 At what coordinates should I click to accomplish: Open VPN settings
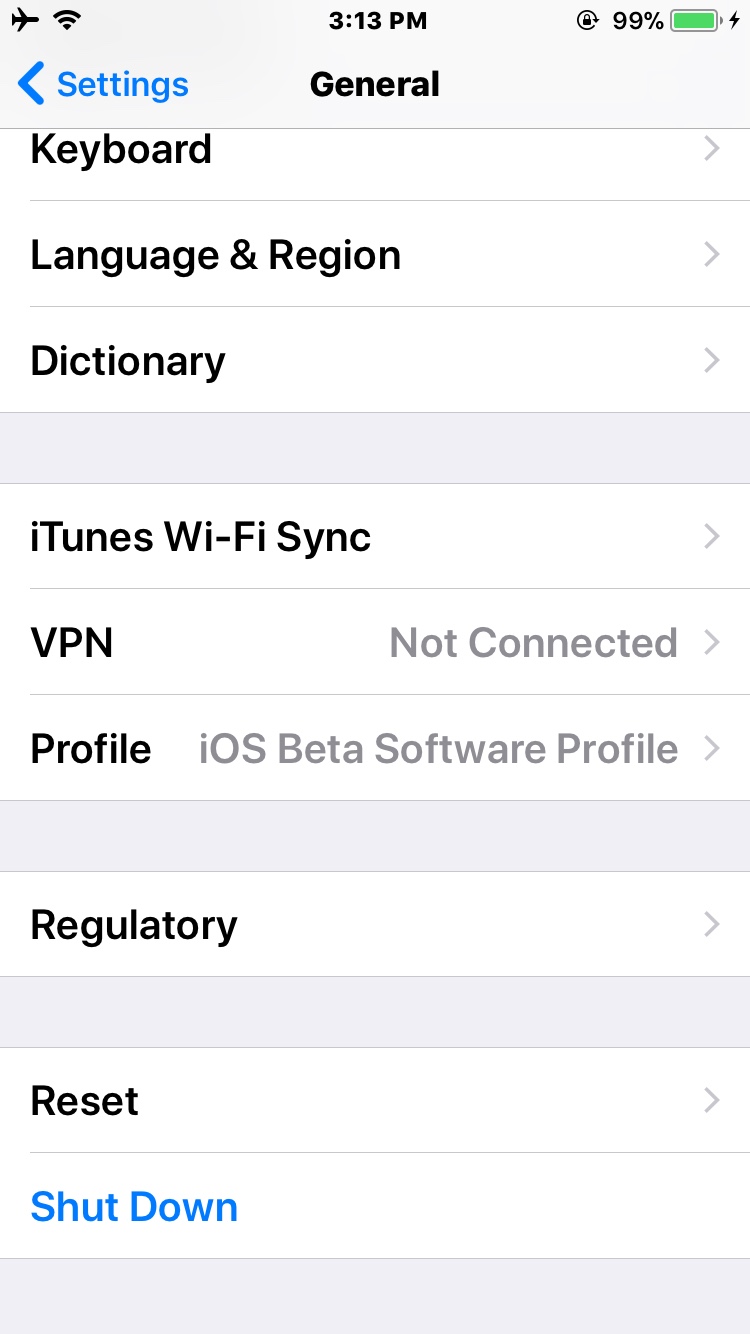point(375,643)
